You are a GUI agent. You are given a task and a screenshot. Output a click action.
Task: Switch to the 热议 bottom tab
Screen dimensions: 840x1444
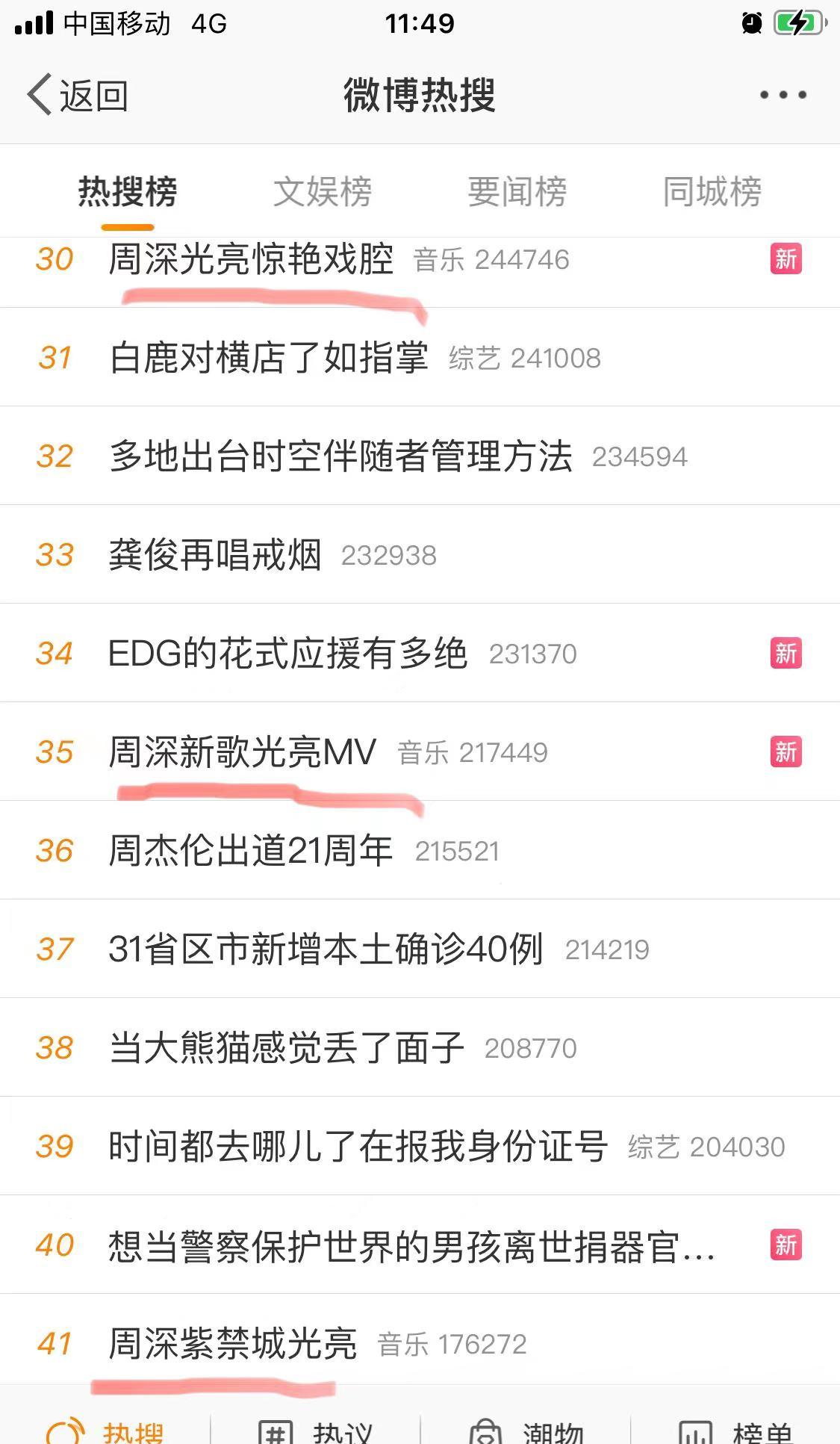click(x=315, y=1430)
